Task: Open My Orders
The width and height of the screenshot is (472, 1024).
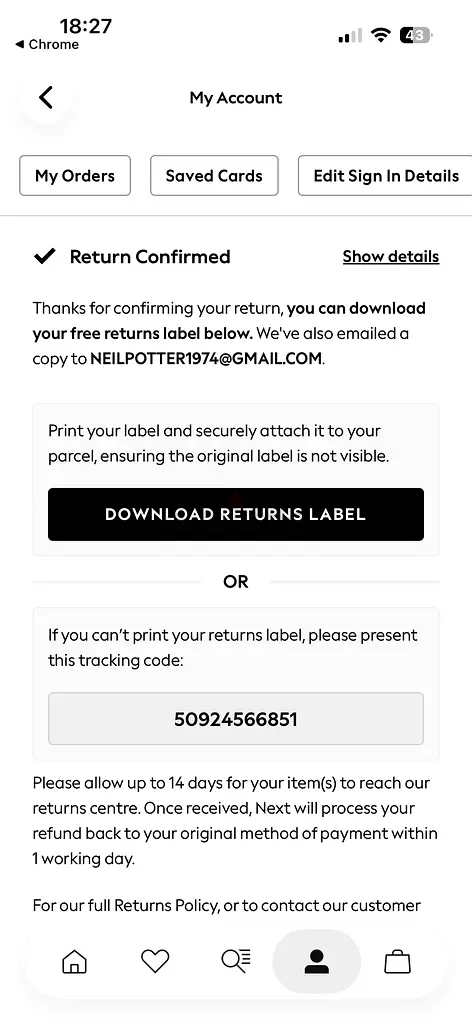Action: tap(75, 176)
